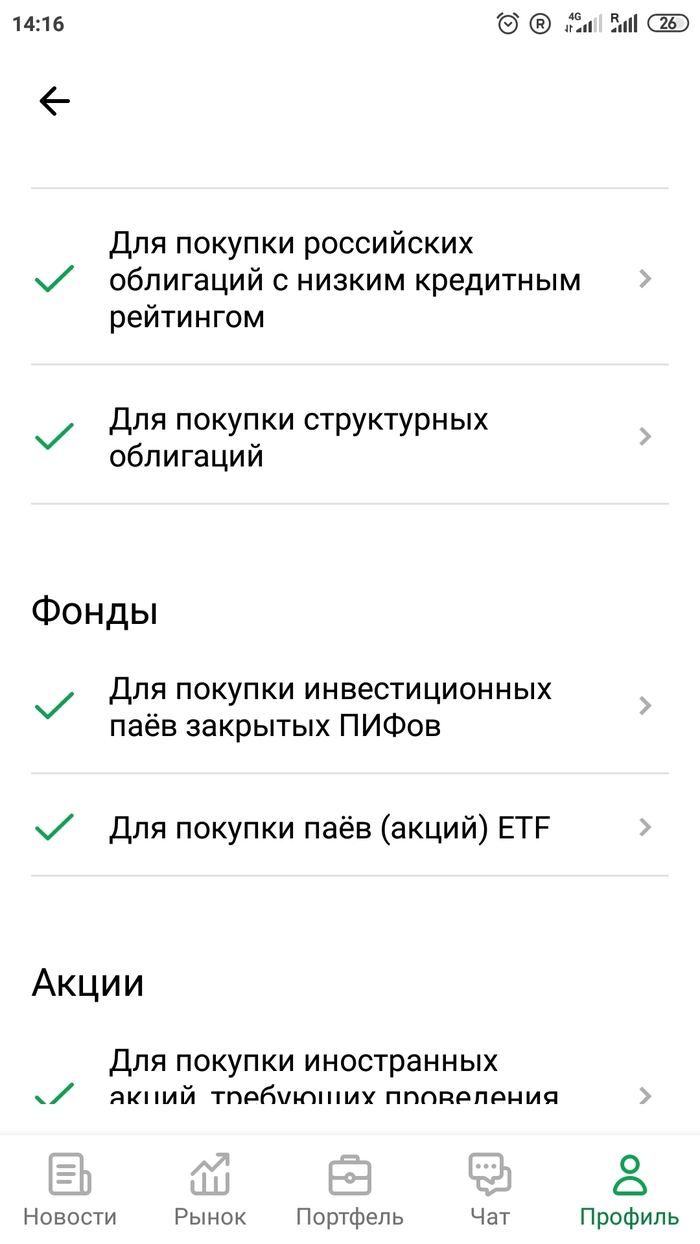This screenshot has width=700, height=1244.
Task: Select the Профиль tab
Action: [x=629, y=1190]
